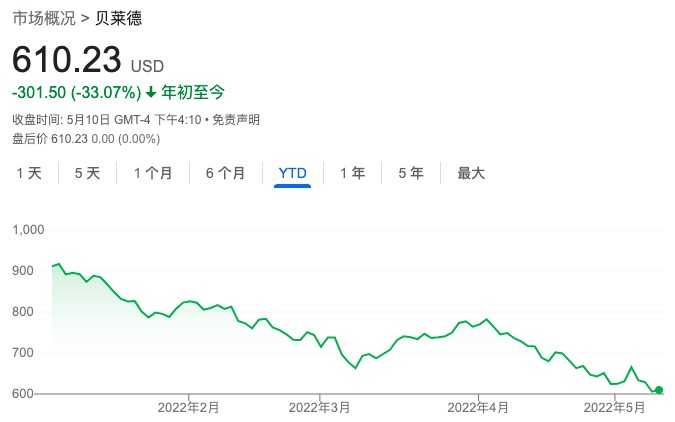Open the 市场概况 breadcrumb link

43,18
